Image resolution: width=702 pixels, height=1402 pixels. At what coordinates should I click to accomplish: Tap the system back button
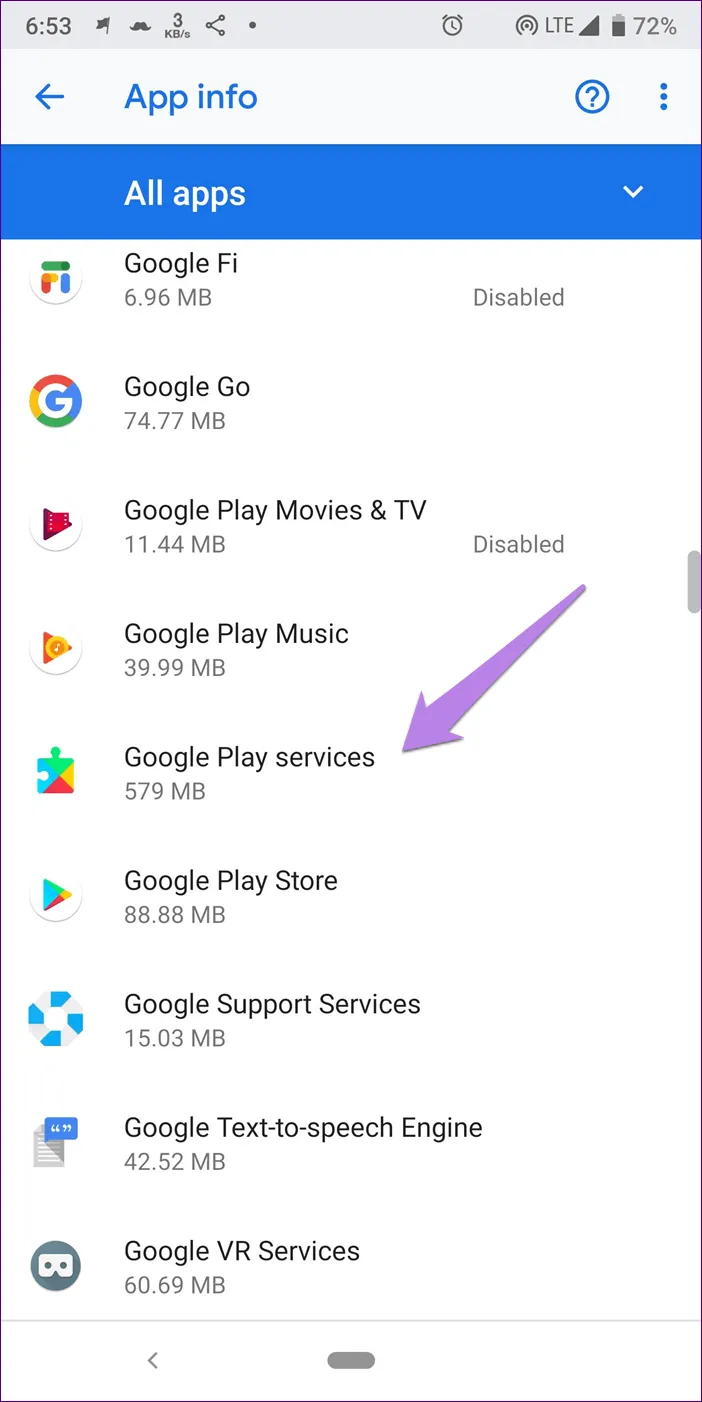coord(153,1360)
